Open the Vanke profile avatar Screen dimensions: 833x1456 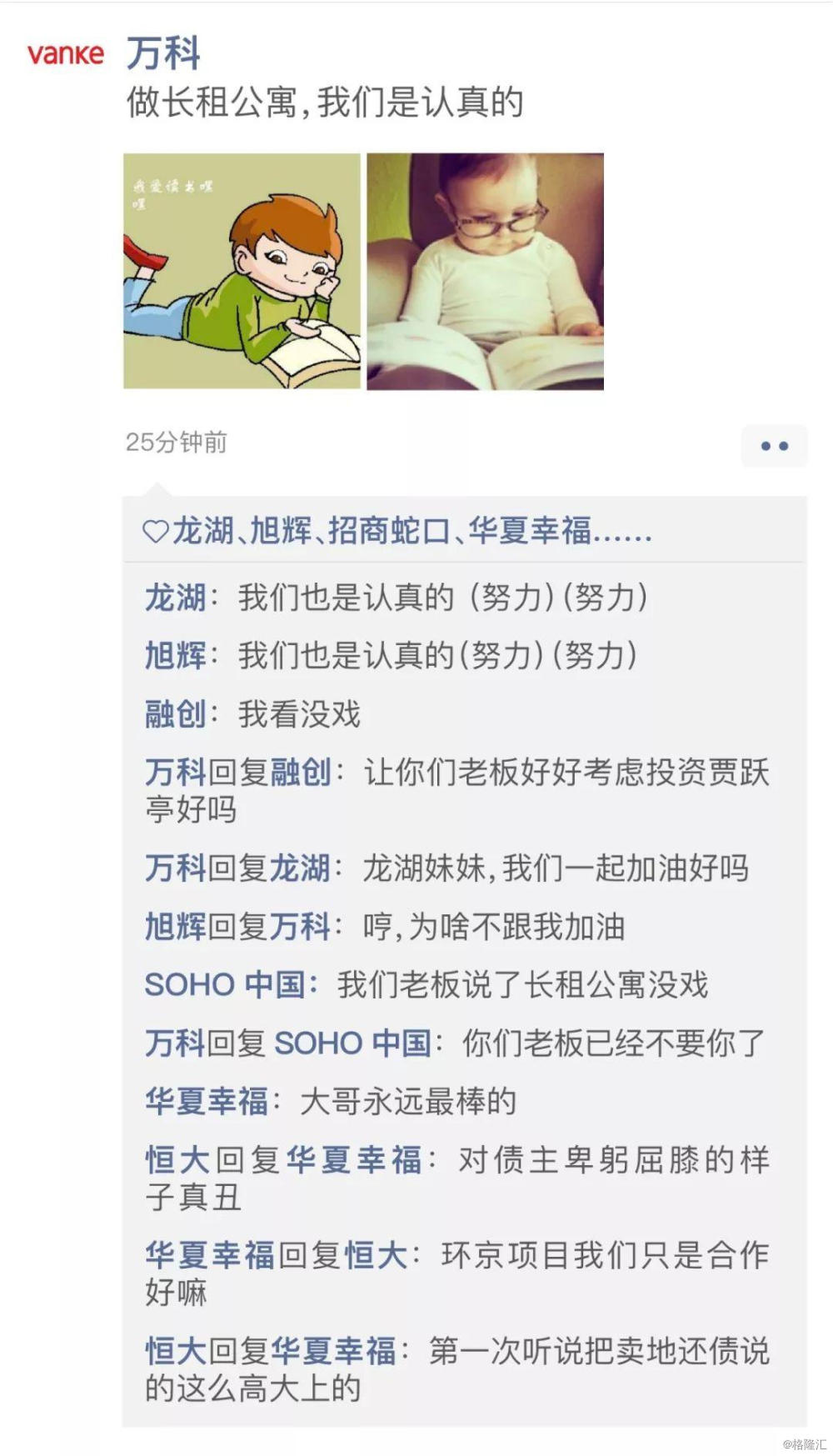tap(66, 55)
